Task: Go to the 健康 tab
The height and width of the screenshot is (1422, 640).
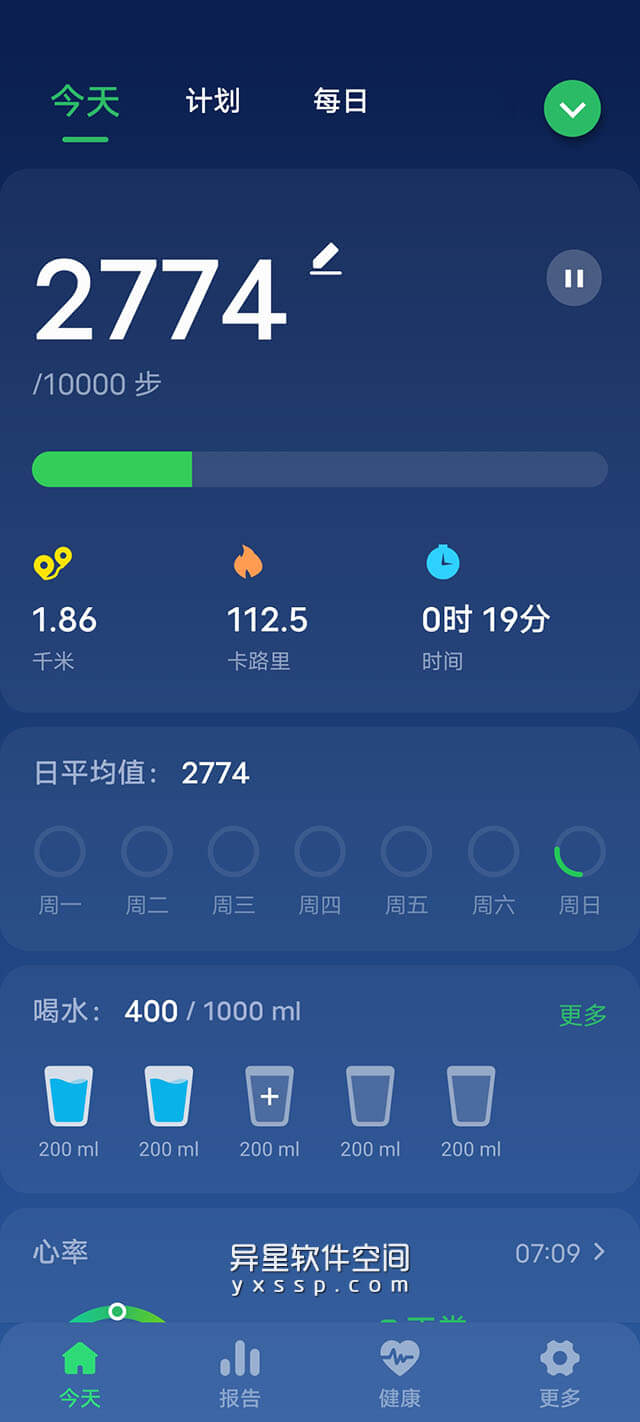Action: tap(400, 1375)
